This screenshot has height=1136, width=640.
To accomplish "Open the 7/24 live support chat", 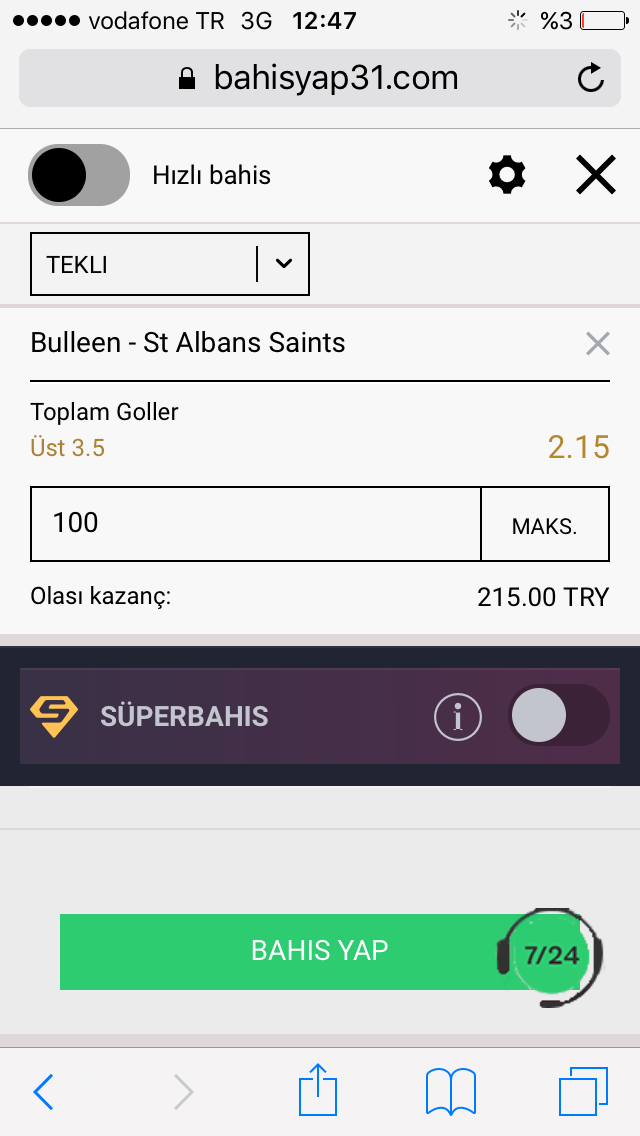I will point(551,956).
